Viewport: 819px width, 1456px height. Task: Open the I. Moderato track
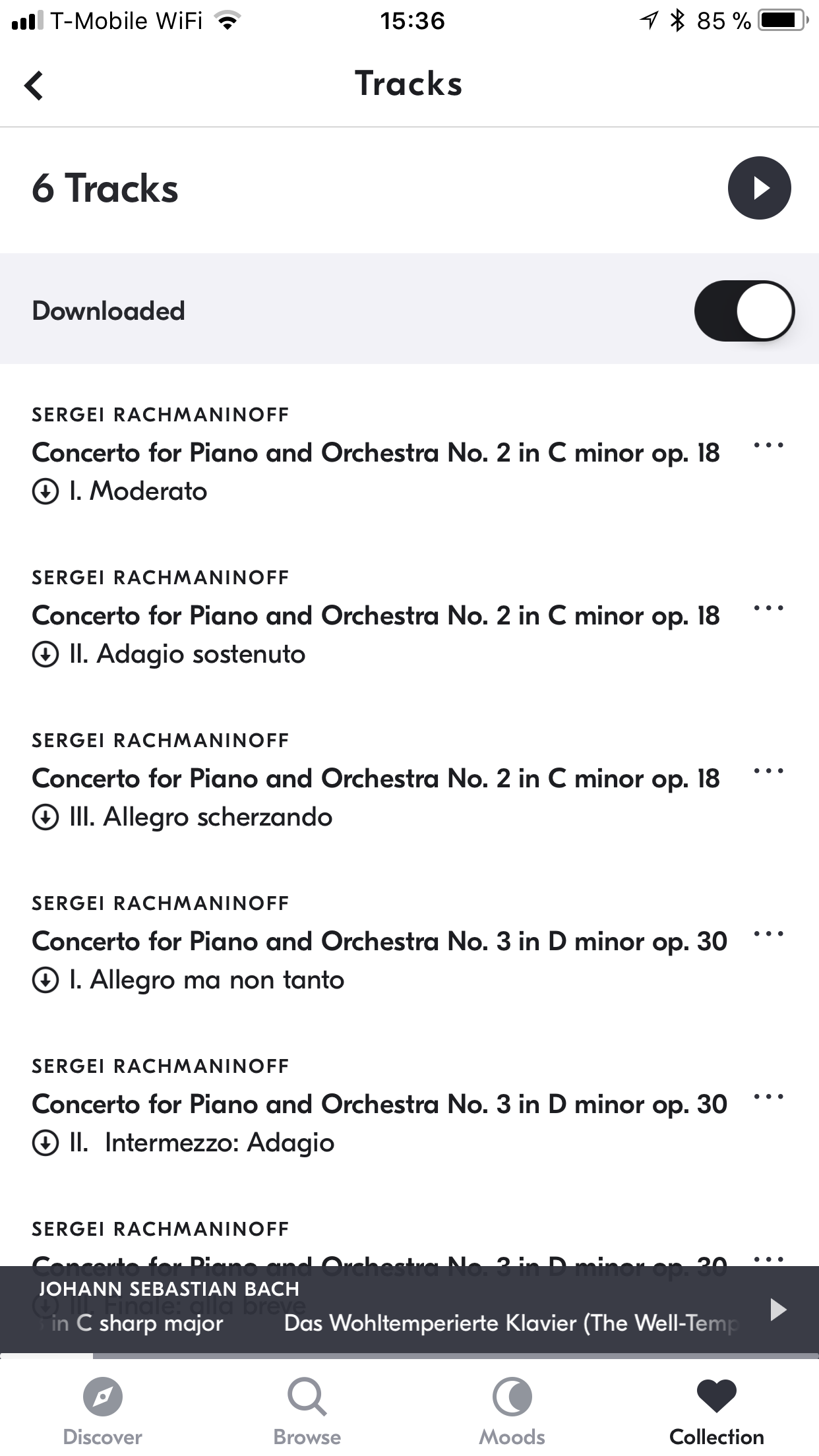point(376,471)
